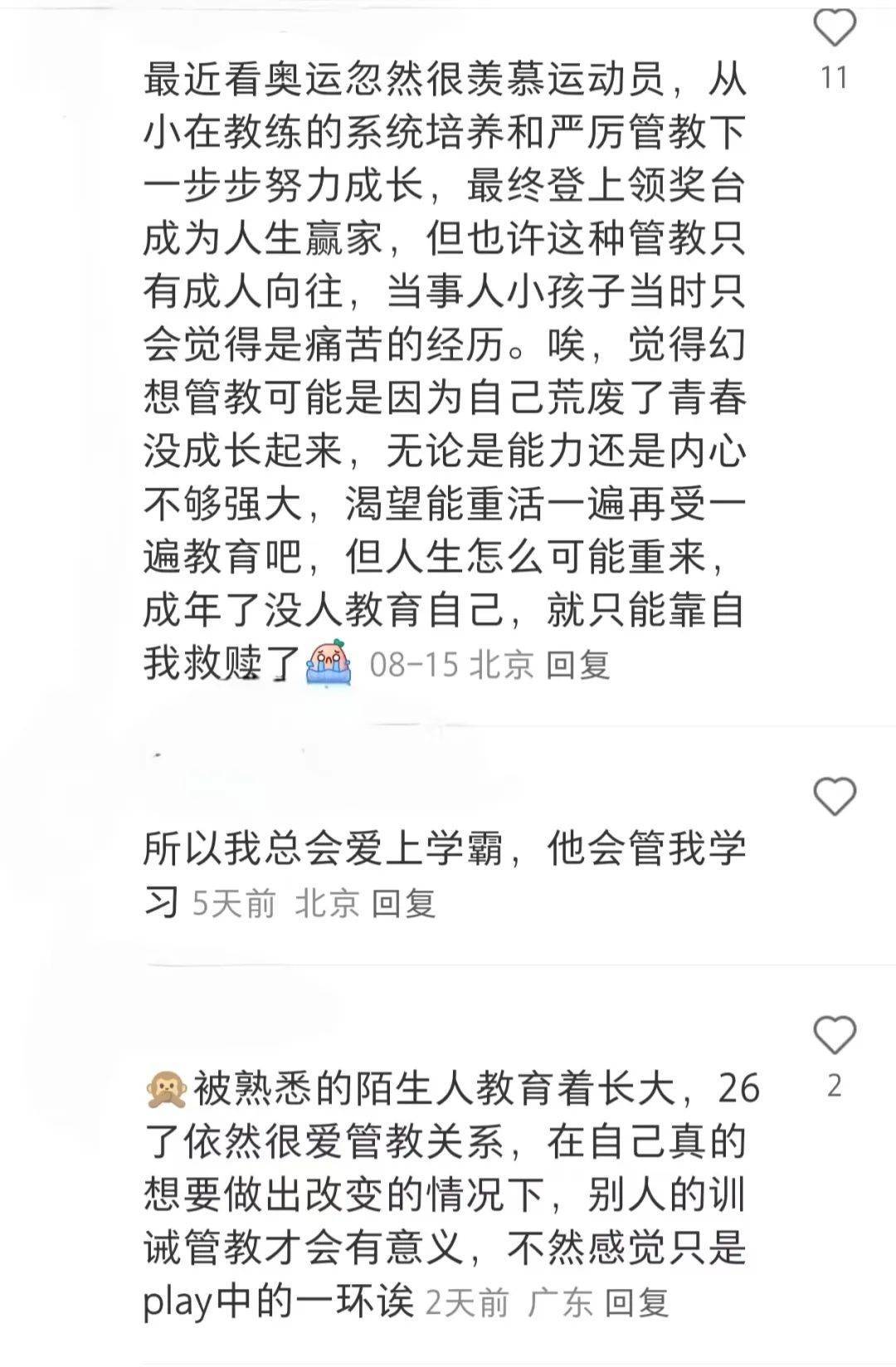Tap 回复 on the 5天前 北京 comment
Screen dimensions: 896x1367
(403, 903)
